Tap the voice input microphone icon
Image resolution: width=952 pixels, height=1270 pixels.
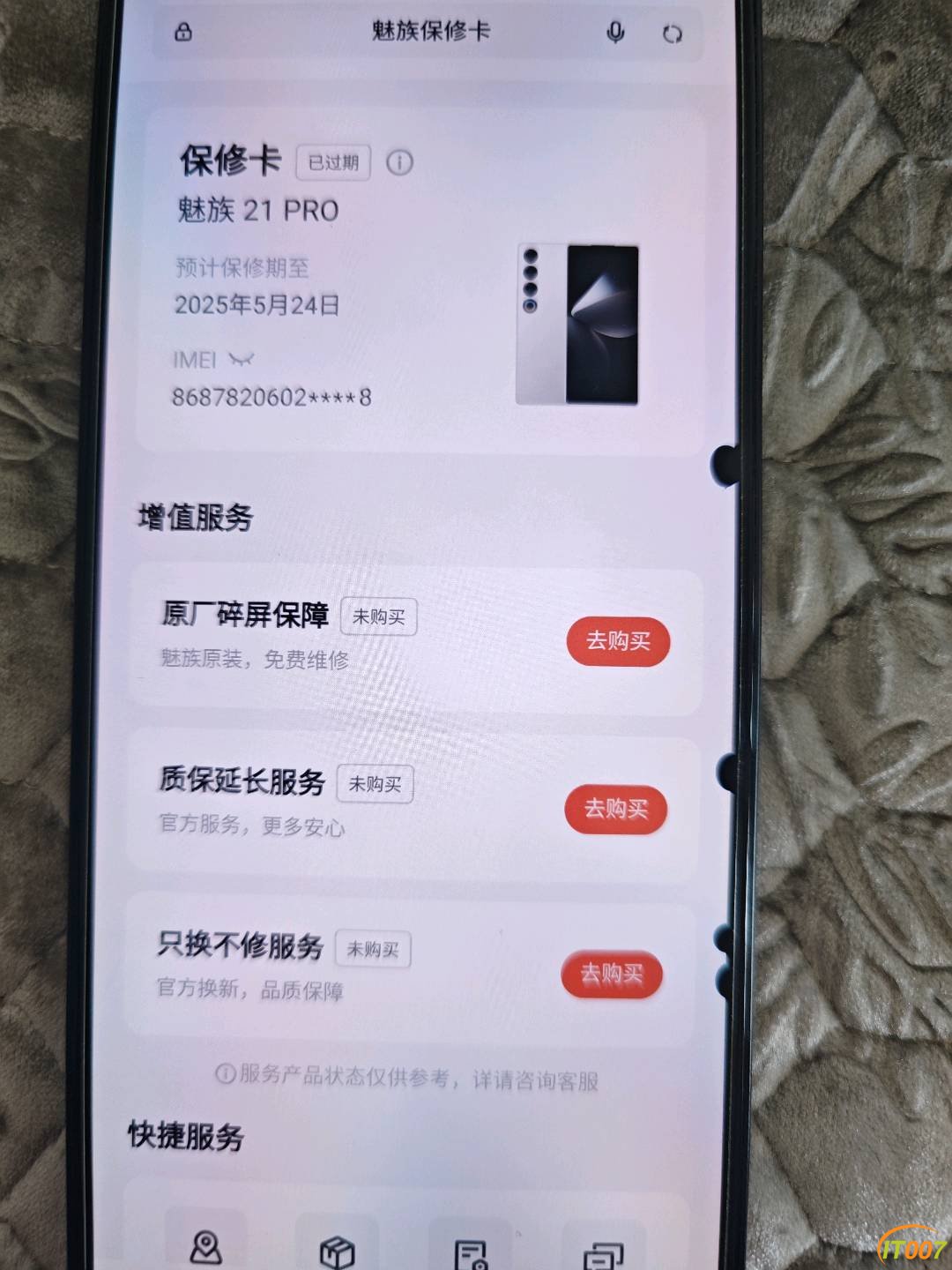tap(615, 33)
